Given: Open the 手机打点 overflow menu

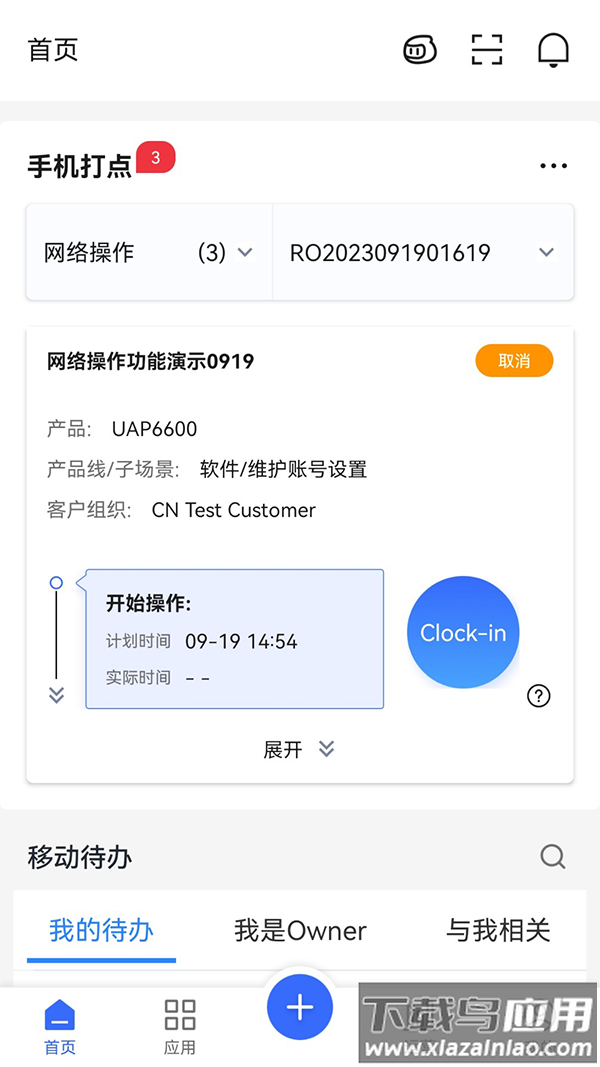Looking at the screenshot, I should click(553, 166).
